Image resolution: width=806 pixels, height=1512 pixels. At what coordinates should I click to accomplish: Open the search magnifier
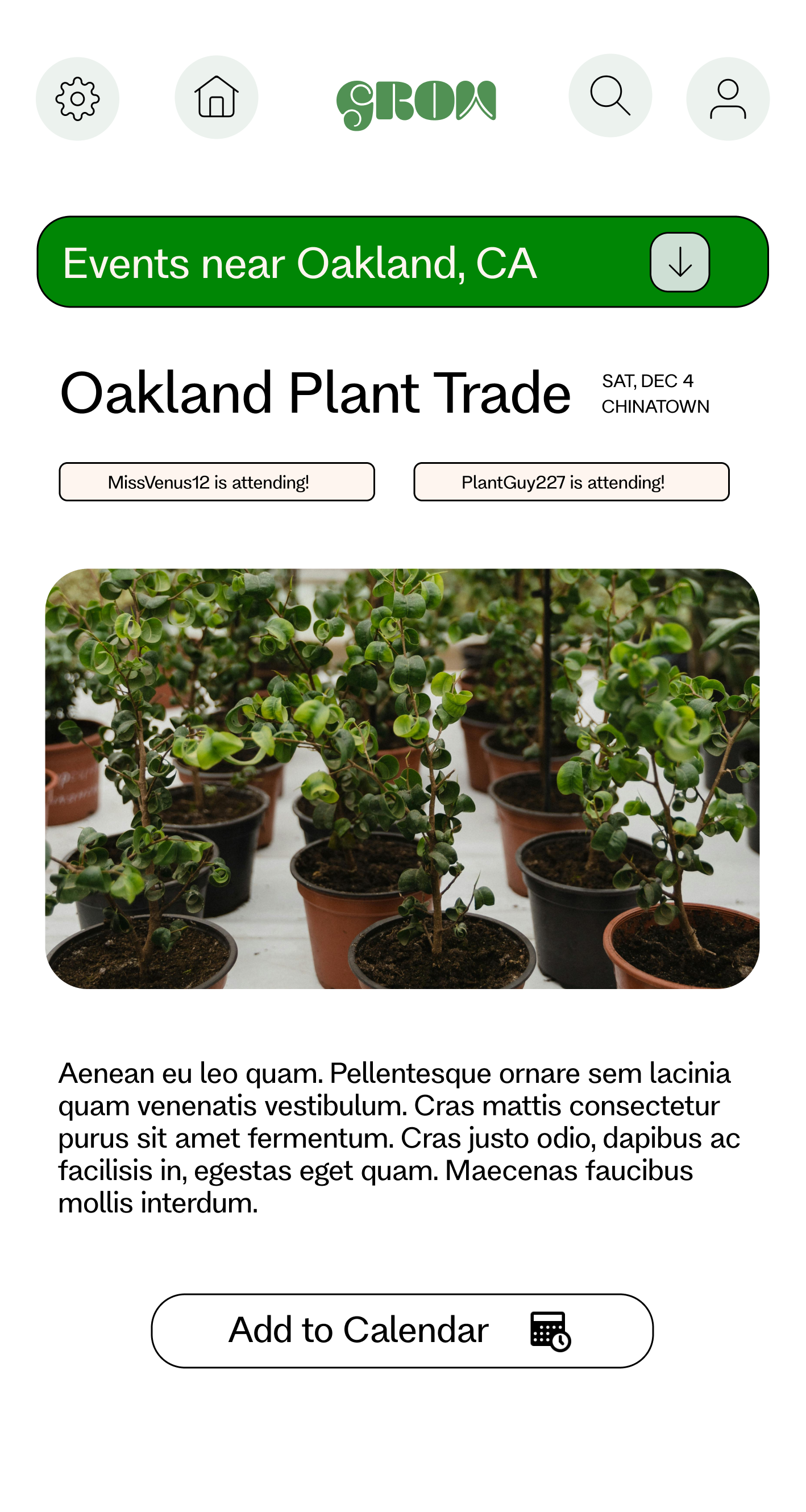(610, 95)
